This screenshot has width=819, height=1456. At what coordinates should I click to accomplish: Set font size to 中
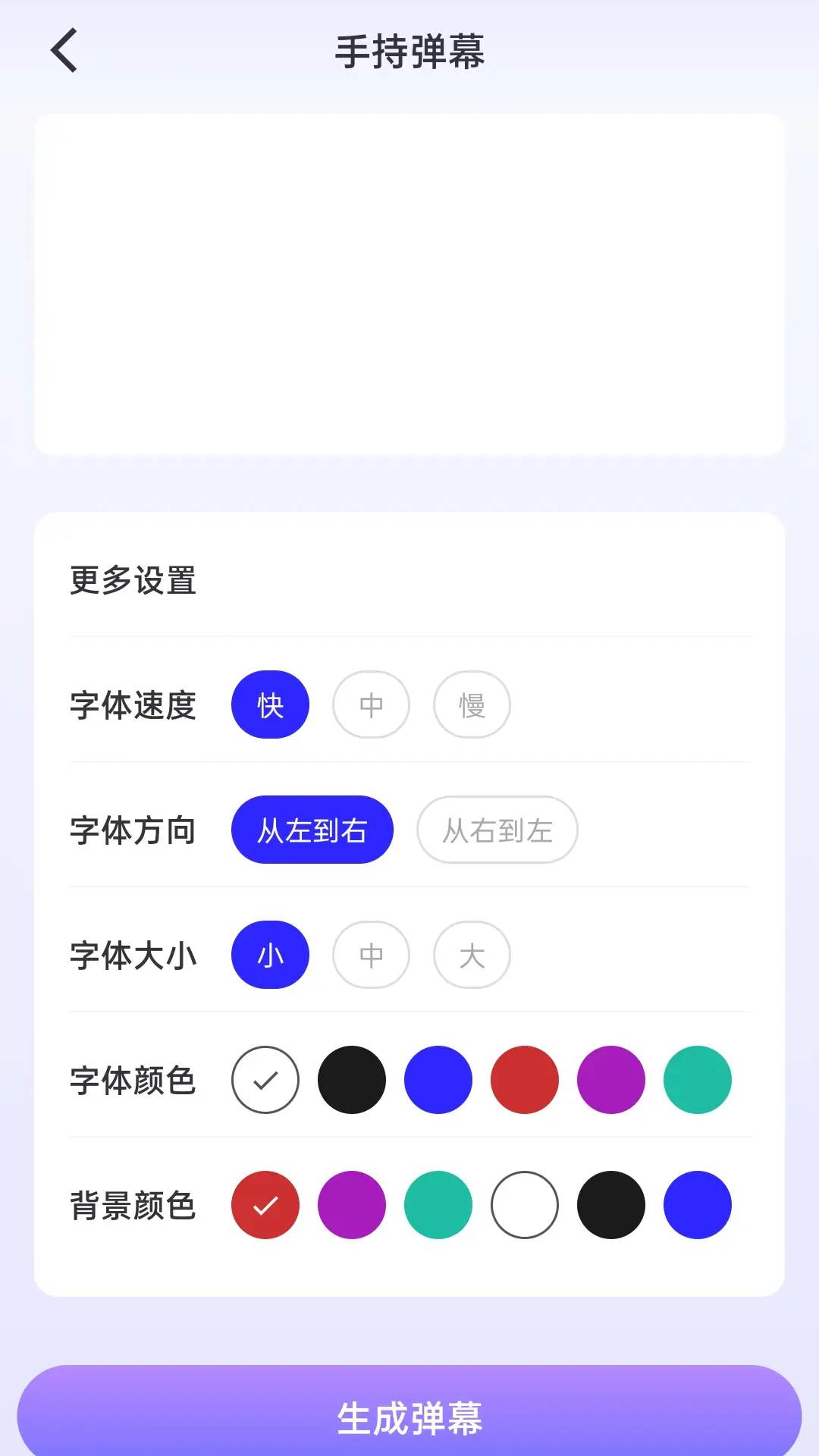tap(371, 955)
